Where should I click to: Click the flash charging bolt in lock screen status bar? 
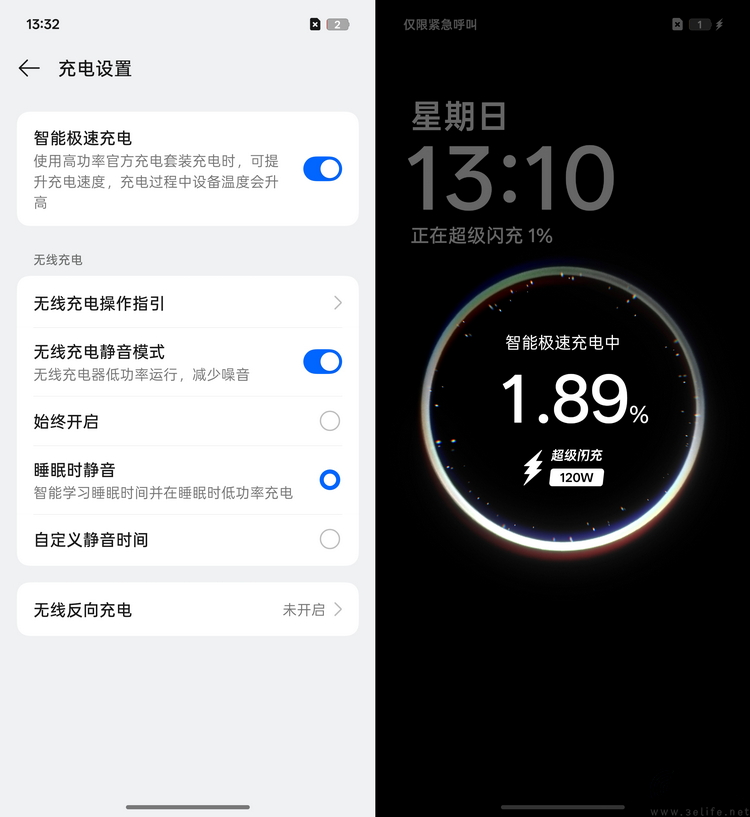click(x=719, y=22)
